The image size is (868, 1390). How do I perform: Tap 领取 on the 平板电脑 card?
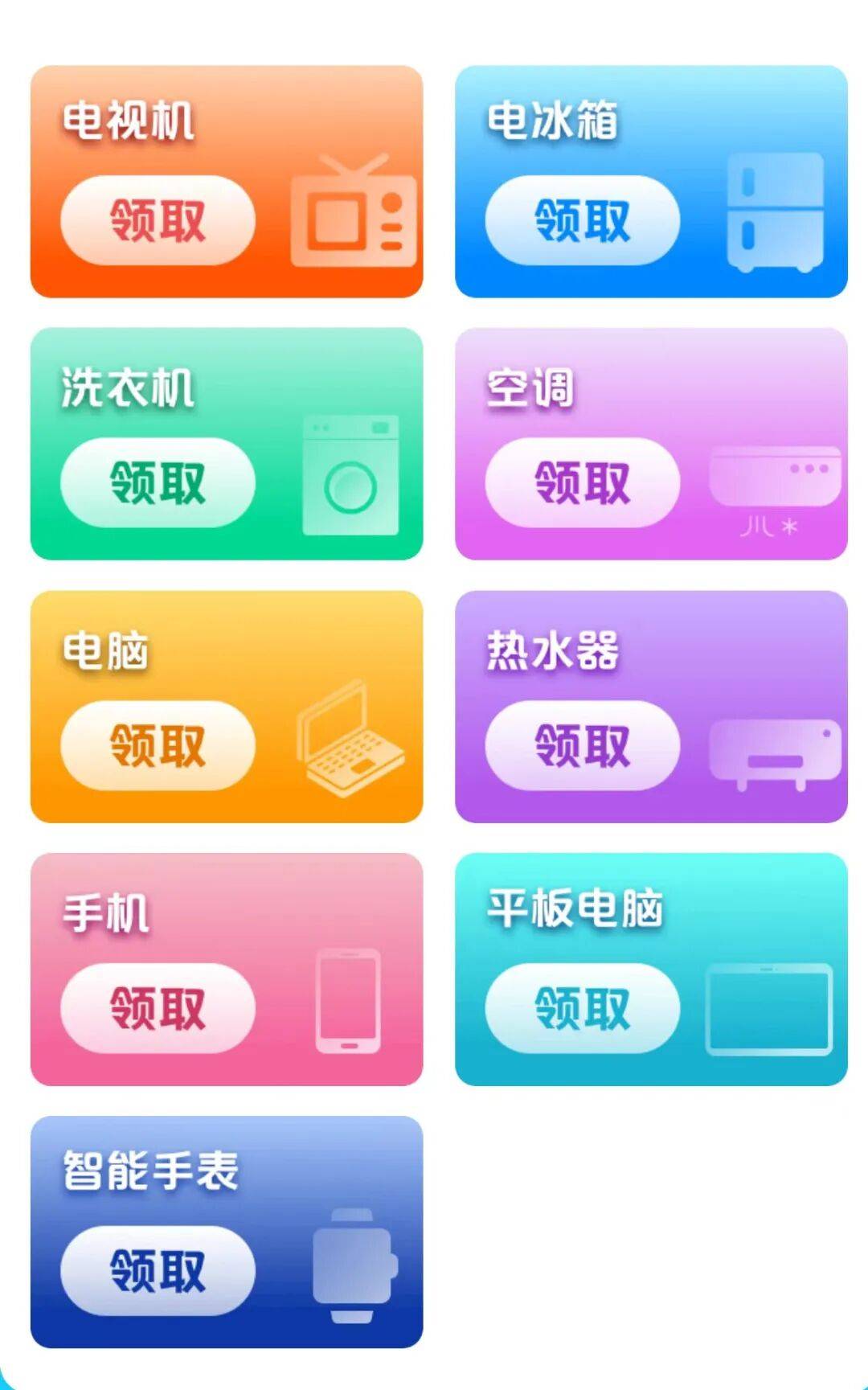tap(582, 1008)
